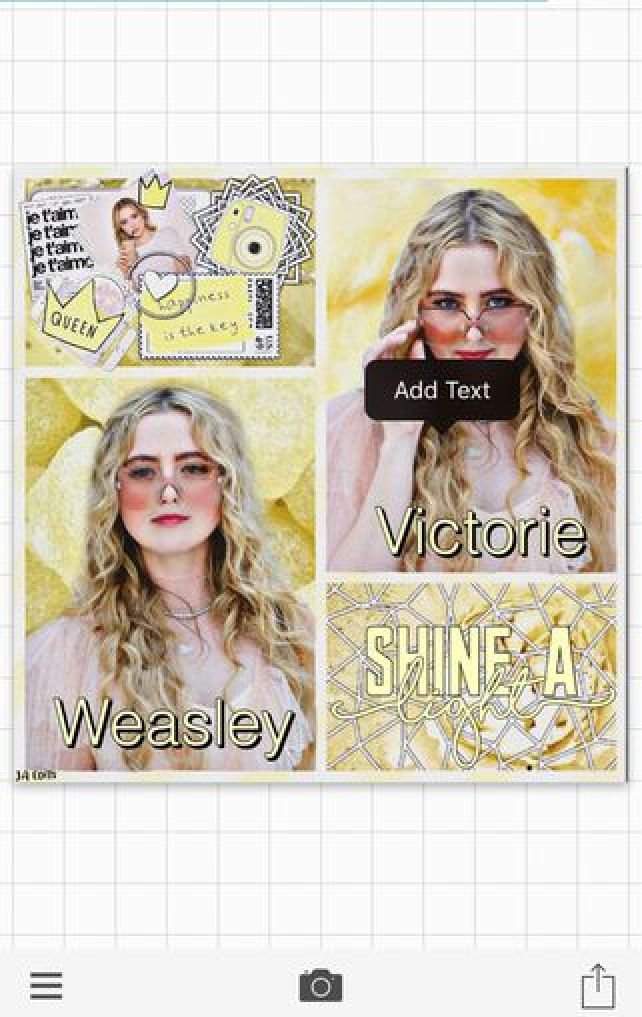Viewport: 642px width, 1017px height.
Task: Share or export the collage
Action: tap(597, 985)
